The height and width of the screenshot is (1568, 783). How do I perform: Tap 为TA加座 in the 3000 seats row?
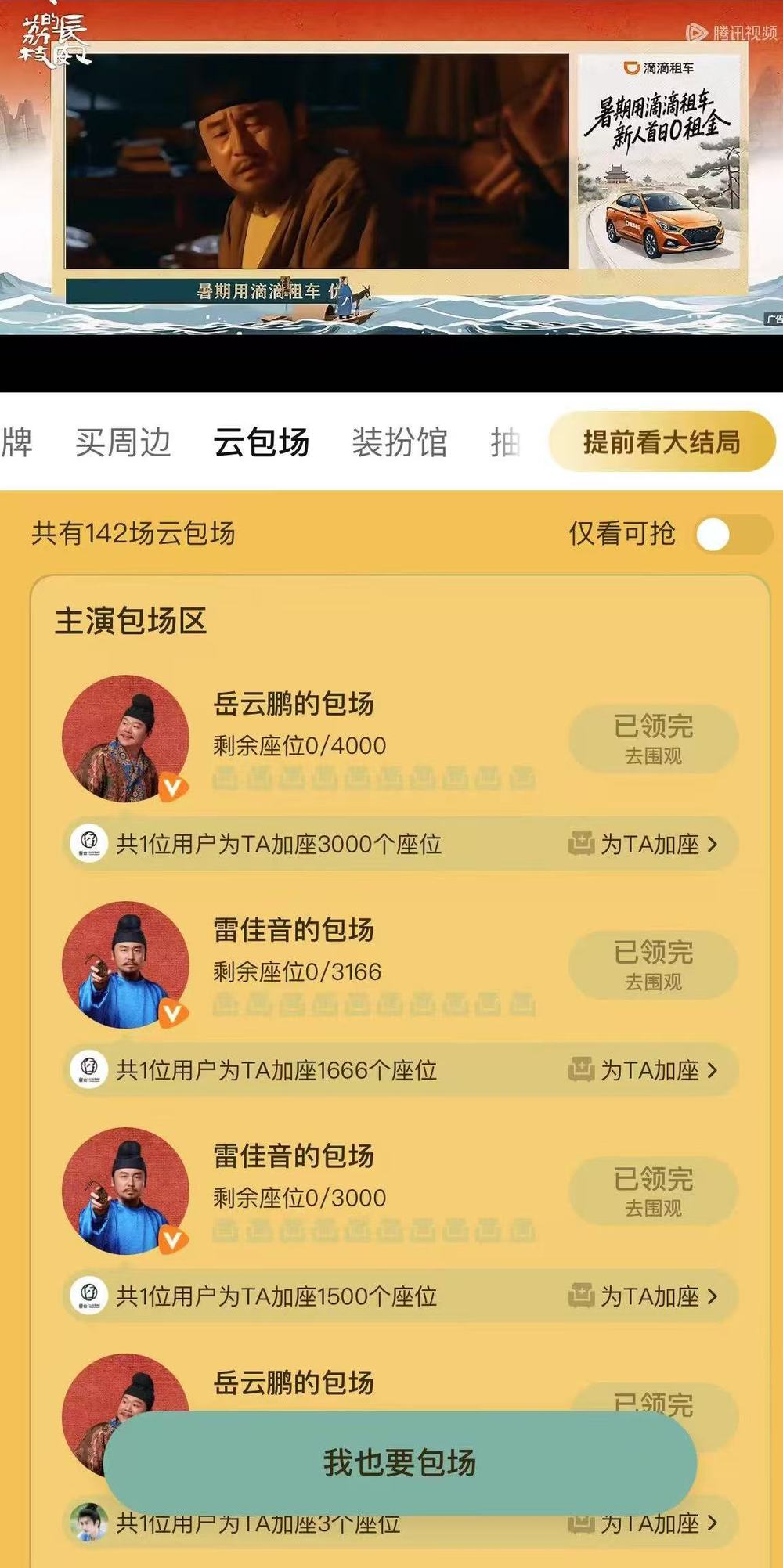click(x=643, y=844)
